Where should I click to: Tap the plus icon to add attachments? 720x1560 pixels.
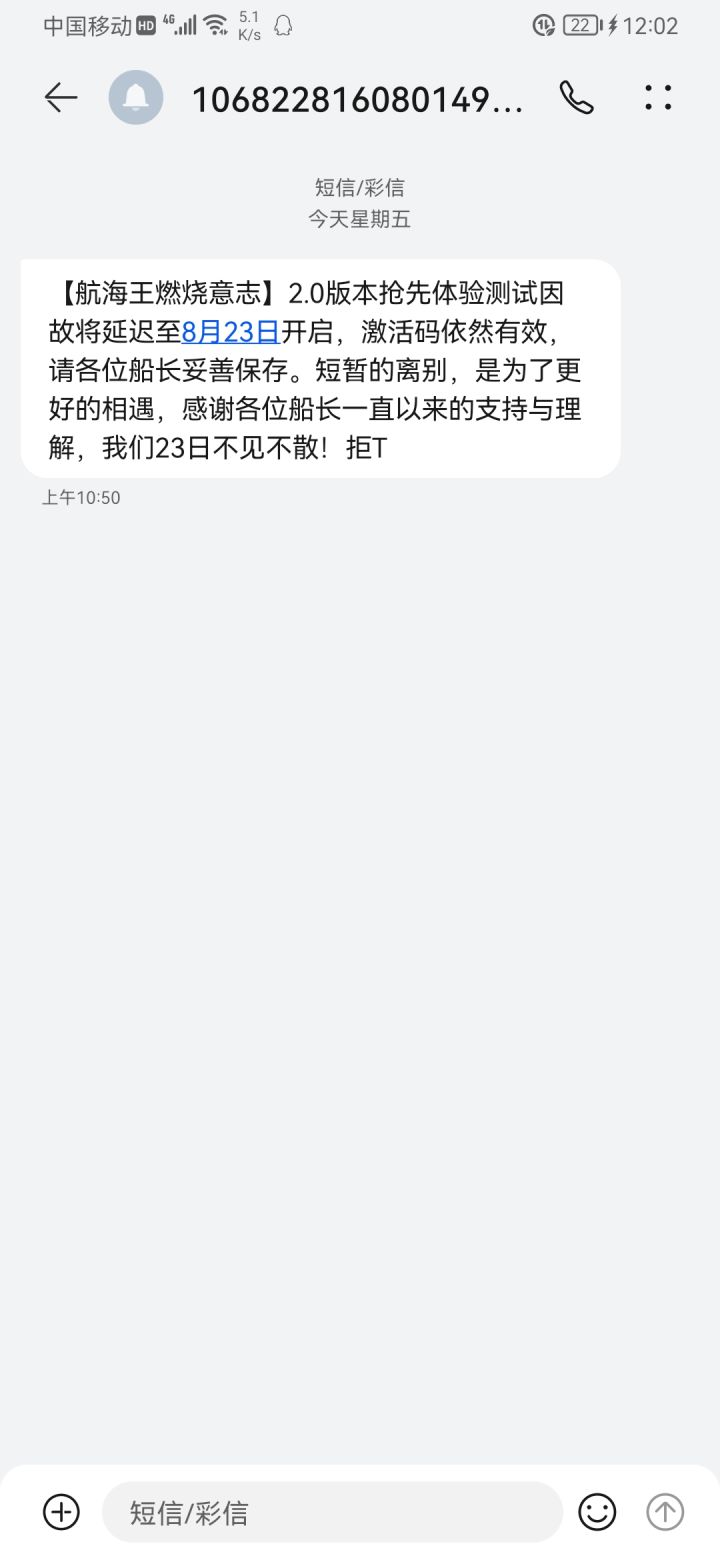(61, 1511)
